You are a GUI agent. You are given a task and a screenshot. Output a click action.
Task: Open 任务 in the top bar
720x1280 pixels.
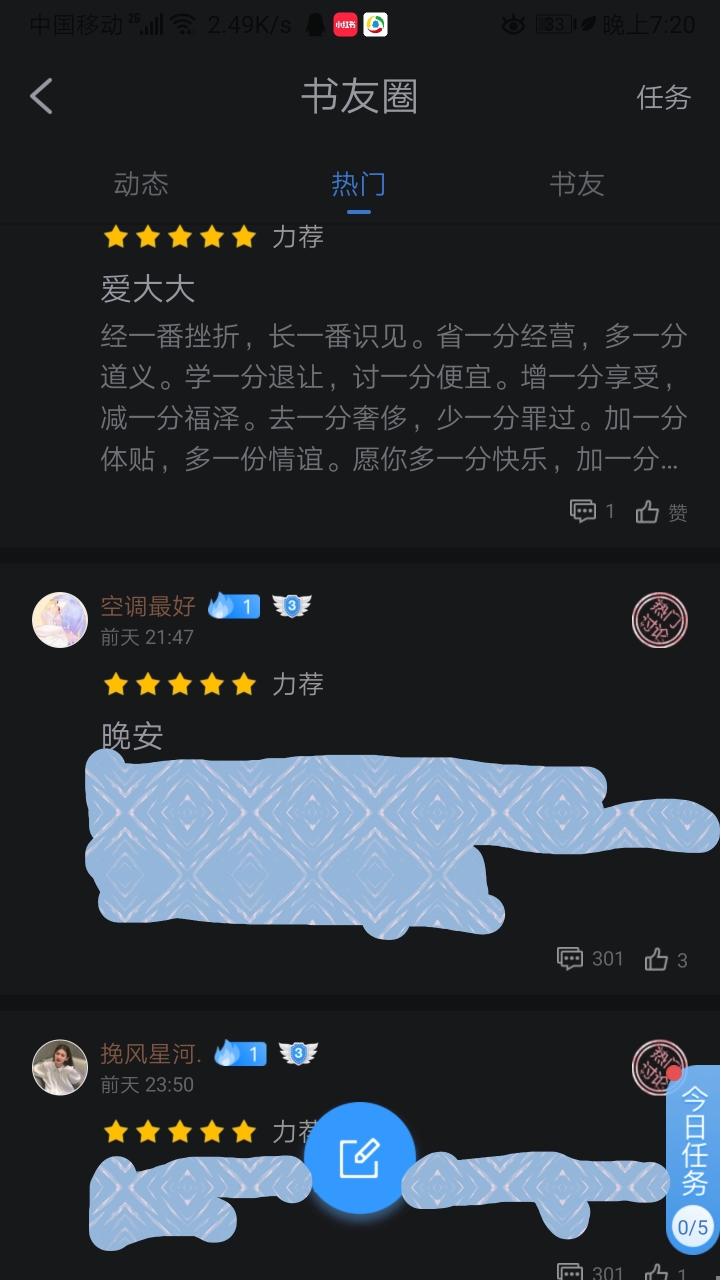point(664,97)
